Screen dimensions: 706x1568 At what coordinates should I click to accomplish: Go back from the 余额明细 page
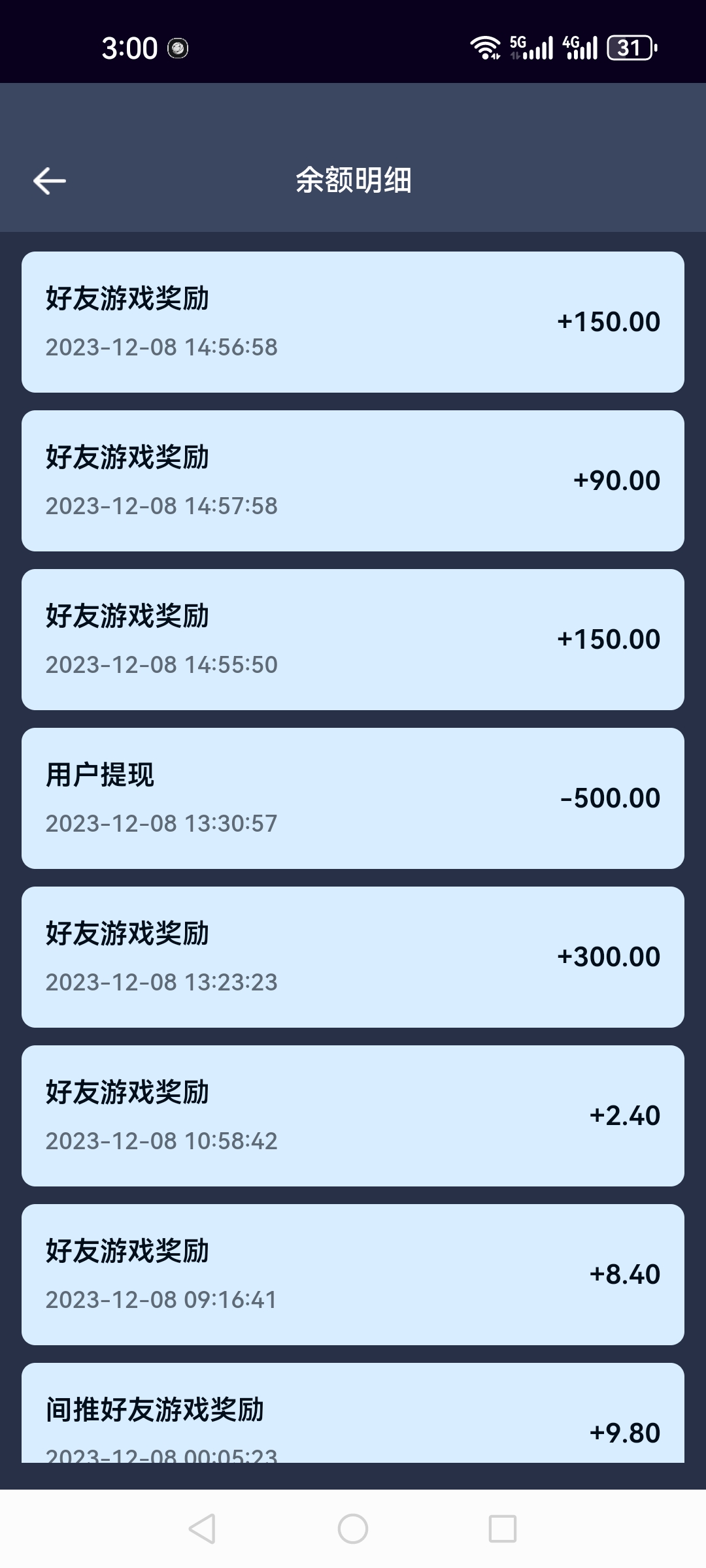click(x=50, y=181)
